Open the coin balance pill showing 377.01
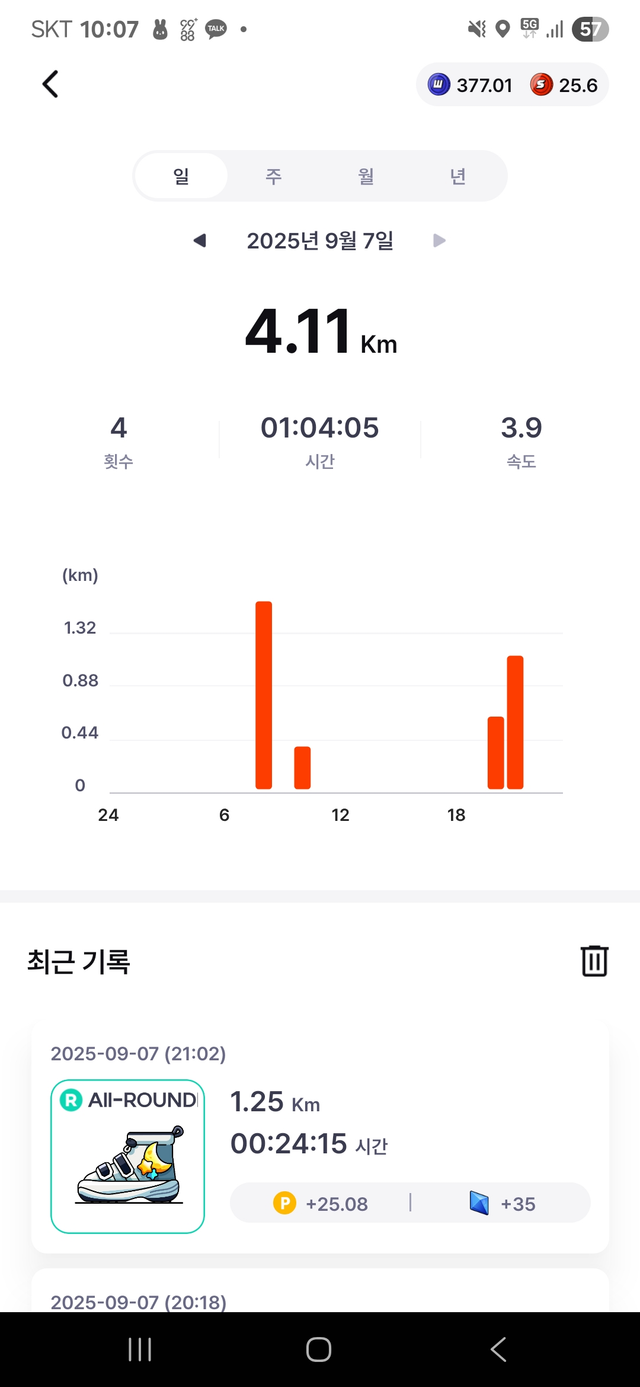Viewport: 640px width, 1387px height. click(x=471, y=86)
